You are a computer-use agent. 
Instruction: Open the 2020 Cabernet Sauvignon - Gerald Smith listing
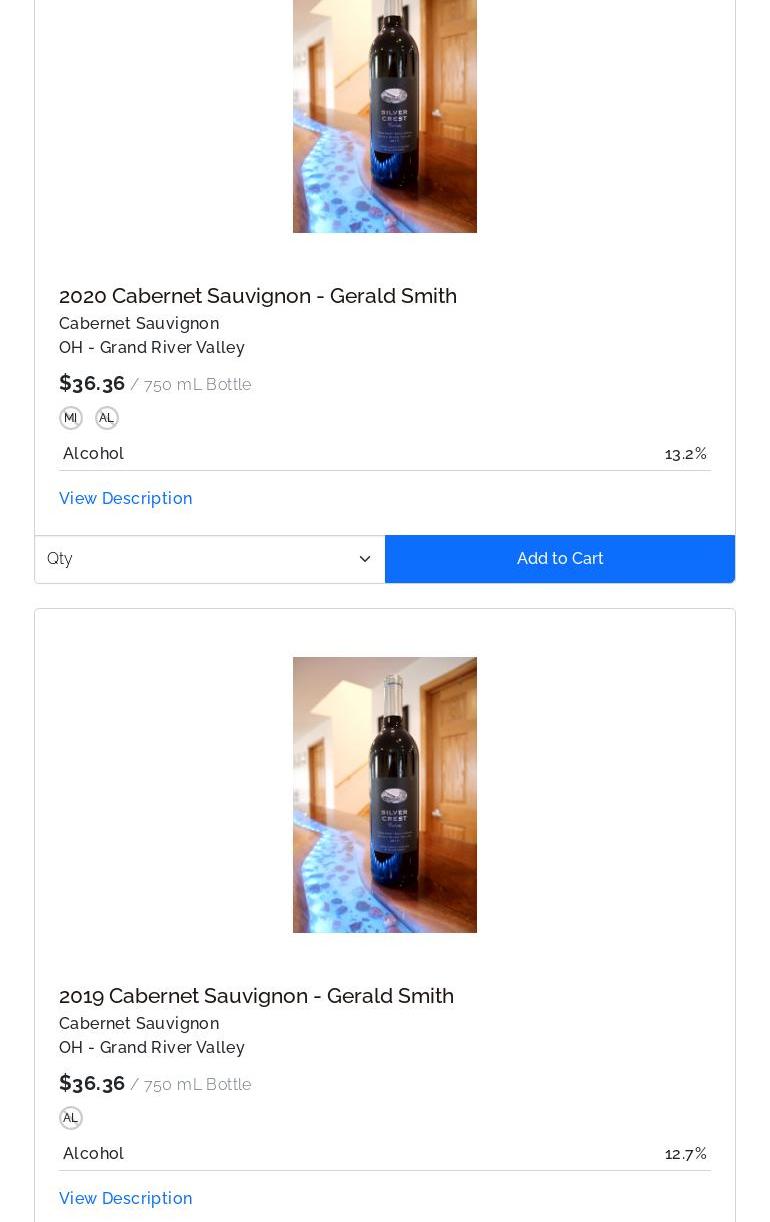click(x=257, y=295)
